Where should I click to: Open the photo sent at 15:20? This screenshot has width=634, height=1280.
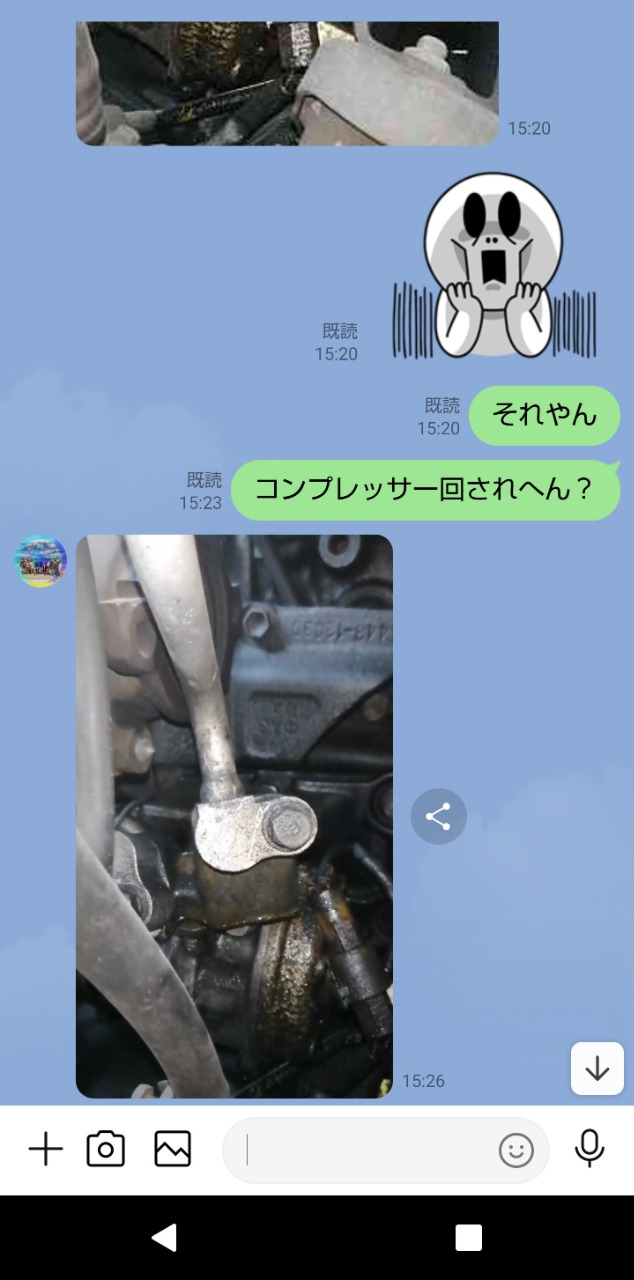point(287,83)
